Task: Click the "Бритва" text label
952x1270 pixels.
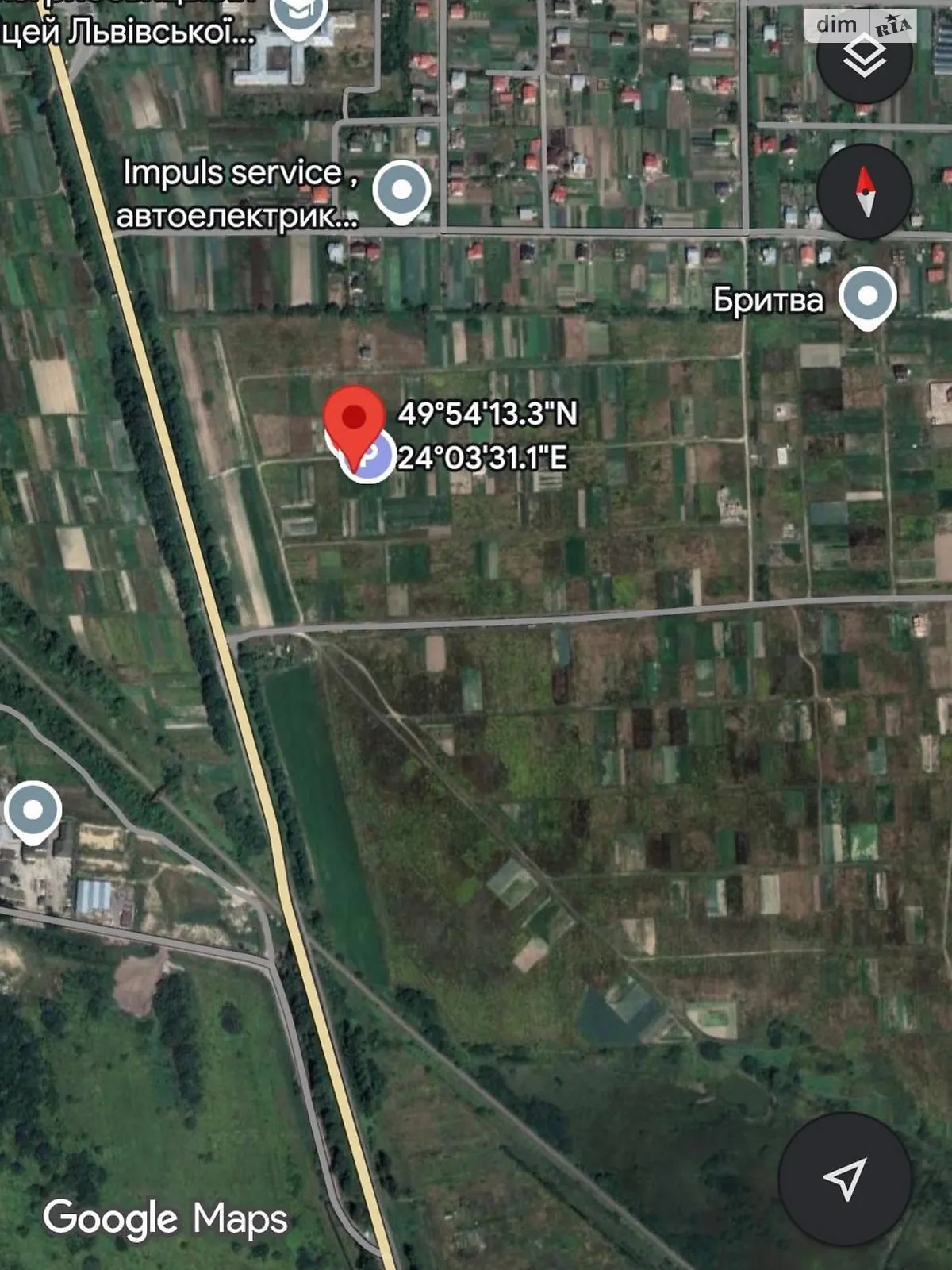Action: tap(767, 299)
